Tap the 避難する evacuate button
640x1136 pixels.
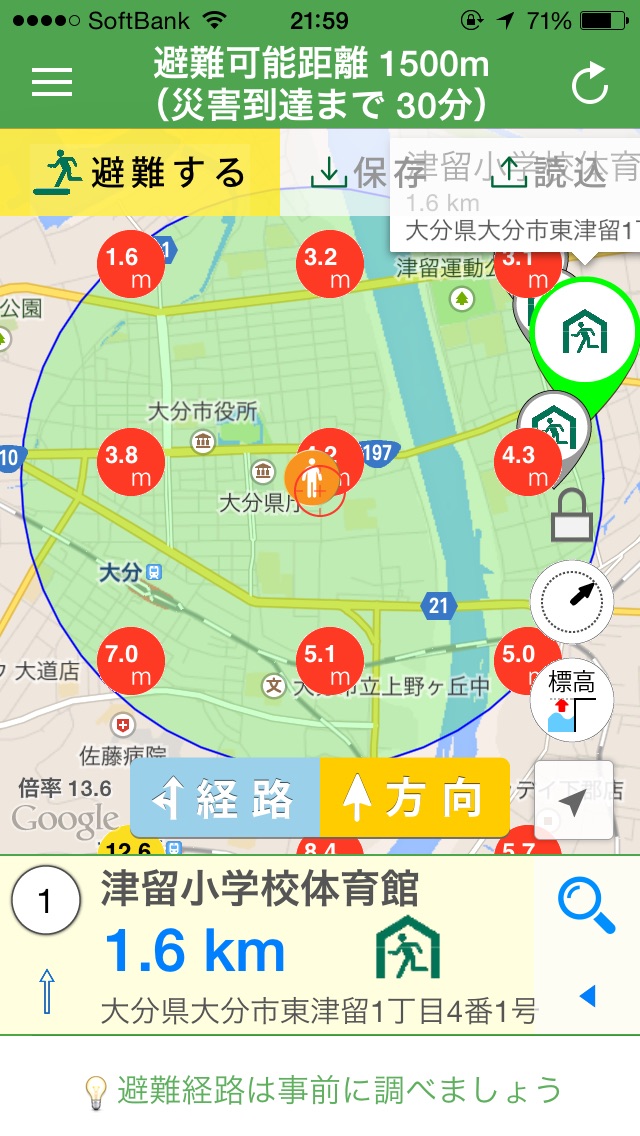(140, 172)
